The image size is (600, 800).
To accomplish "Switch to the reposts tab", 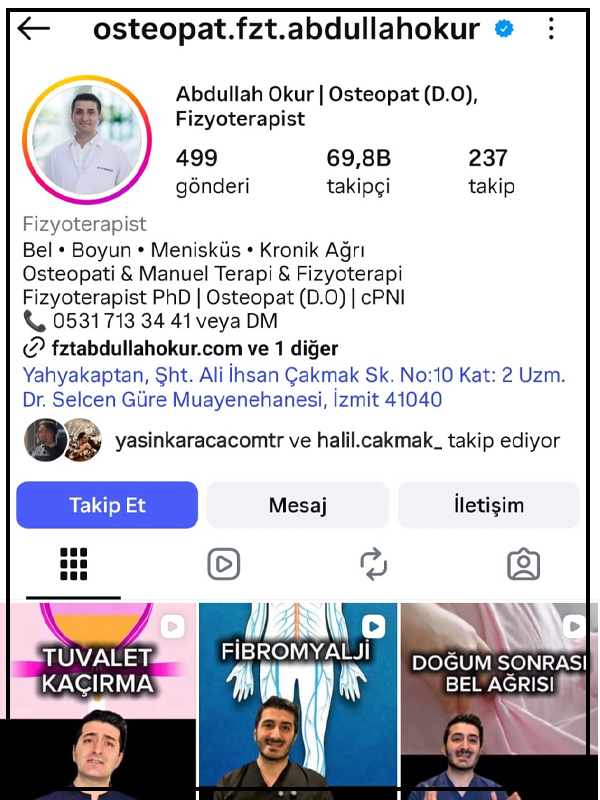I will (x=373, y=565).
